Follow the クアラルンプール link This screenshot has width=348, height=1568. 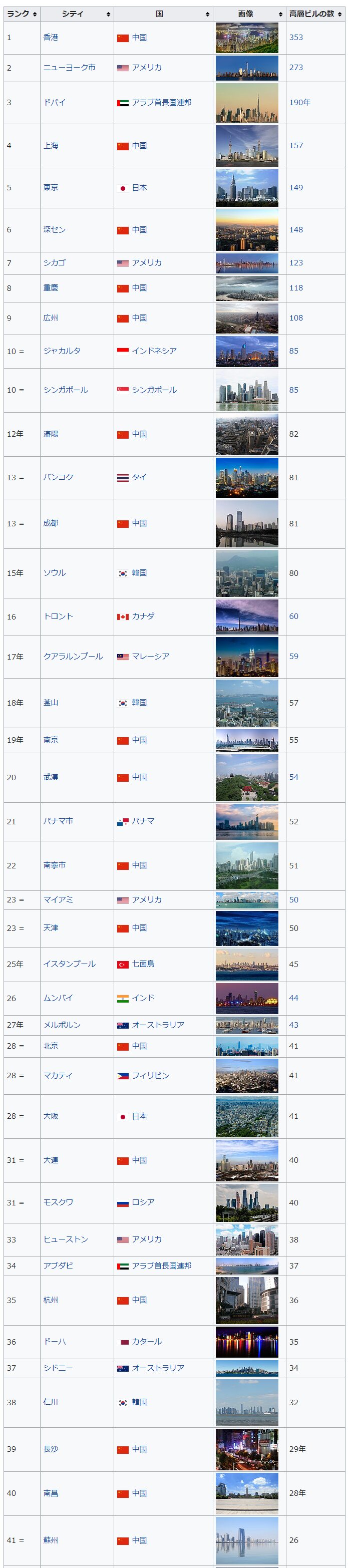(x=73, y=656)
